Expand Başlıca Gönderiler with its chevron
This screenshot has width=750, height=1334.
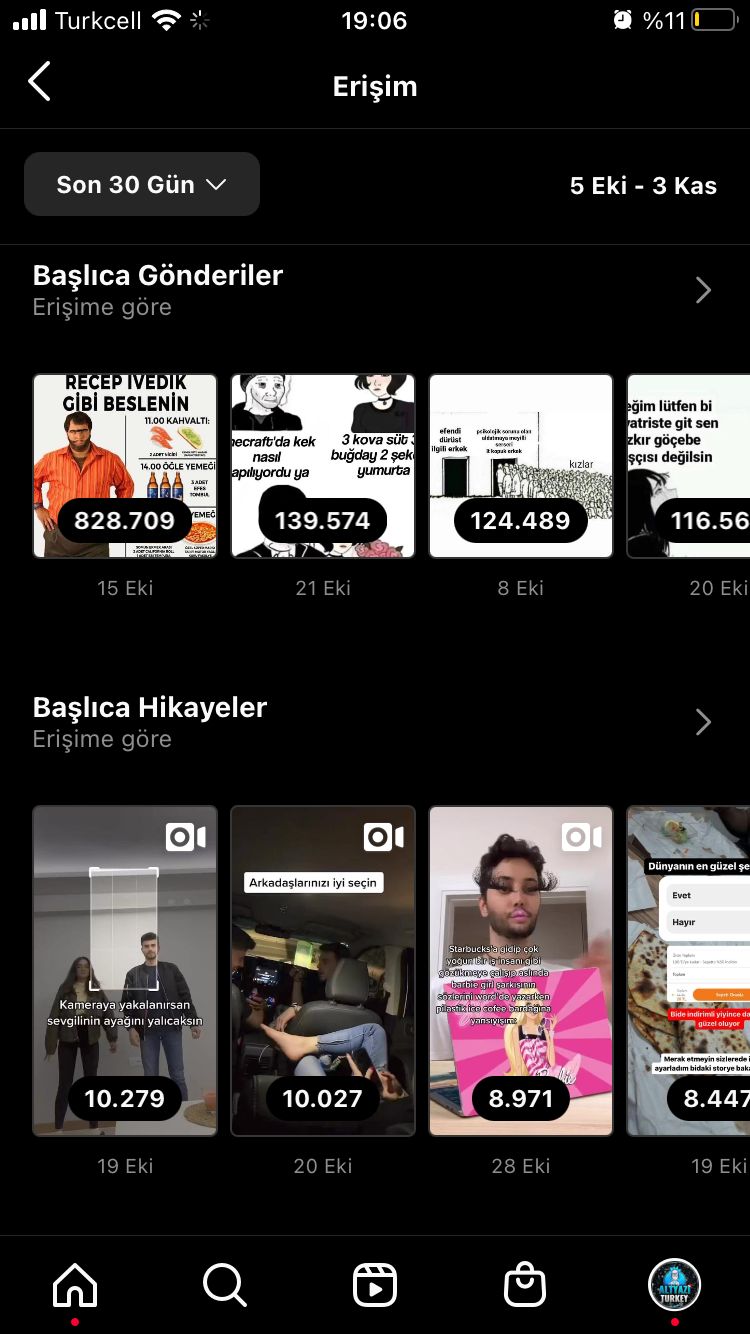(x=703, y=290)
